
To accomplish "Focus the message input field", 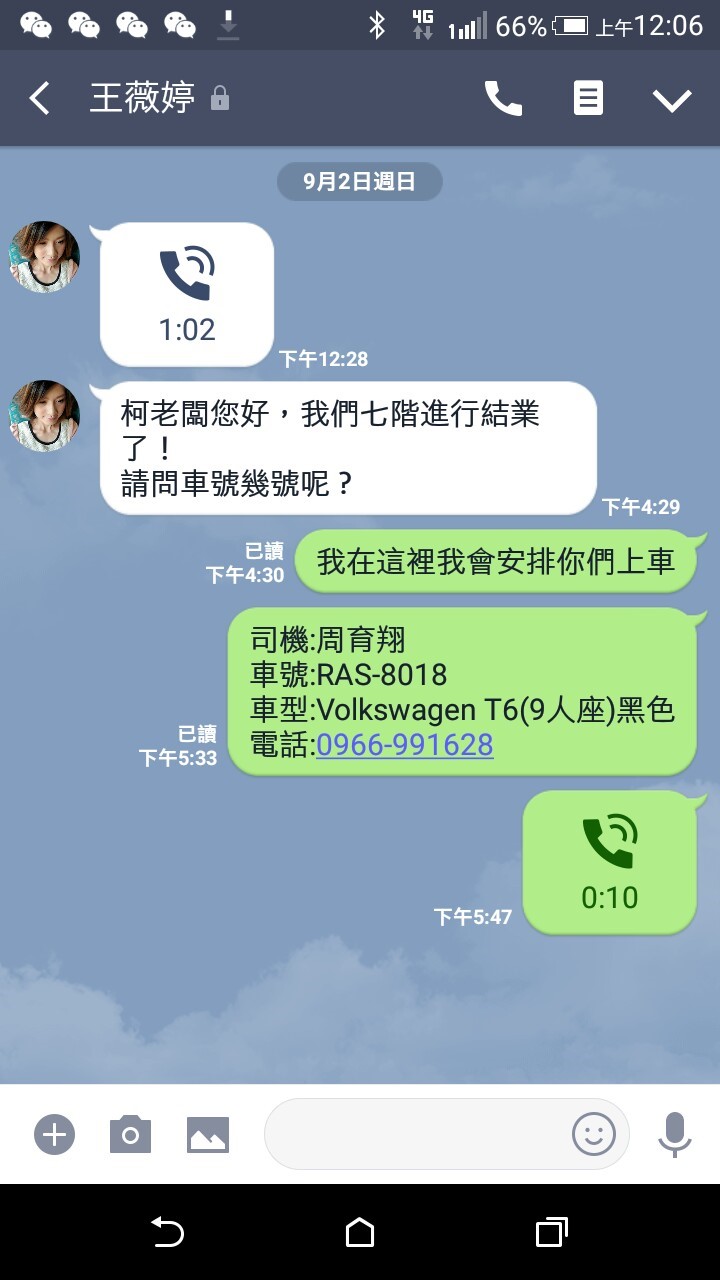I will click(x=415, y=1134).
